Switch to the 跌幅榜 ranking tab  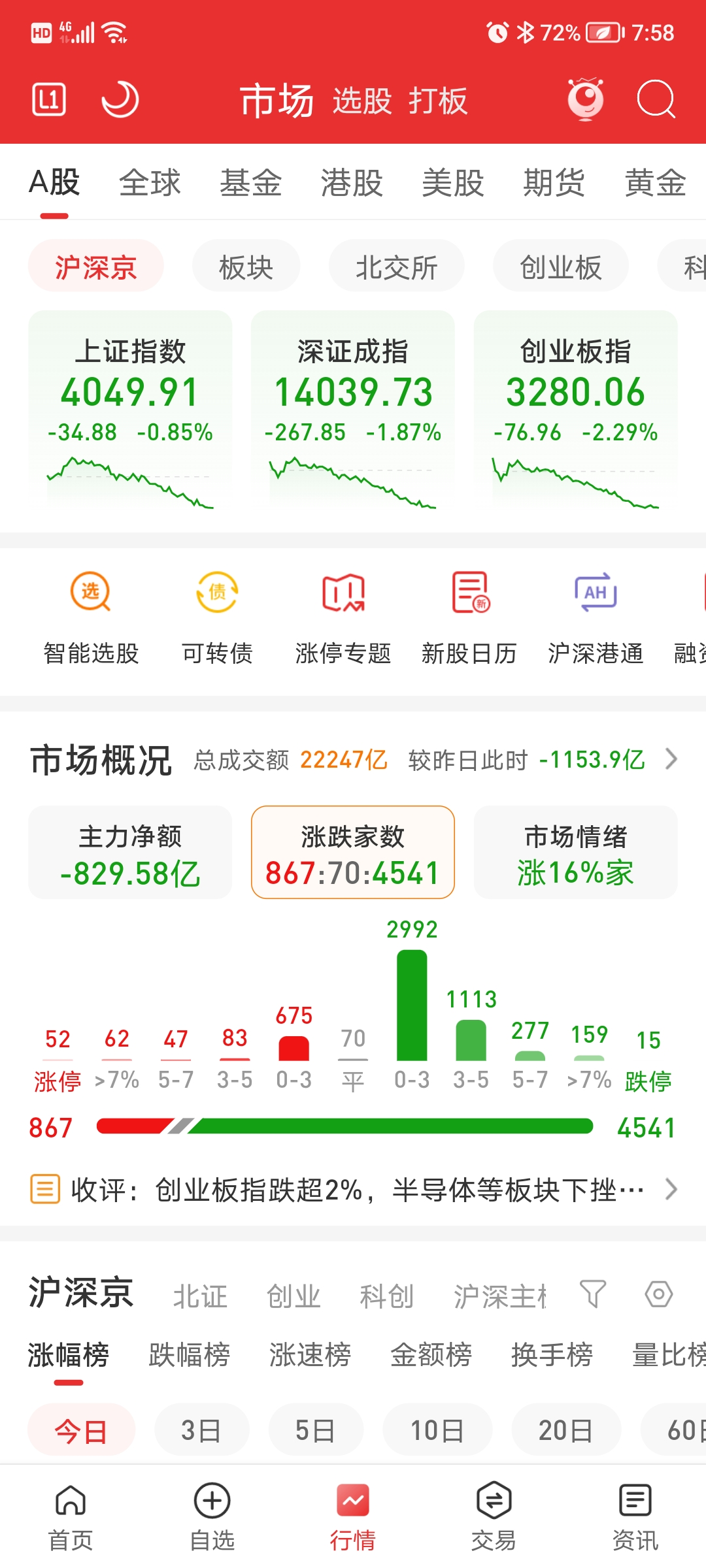click(x=189, y=1355)
